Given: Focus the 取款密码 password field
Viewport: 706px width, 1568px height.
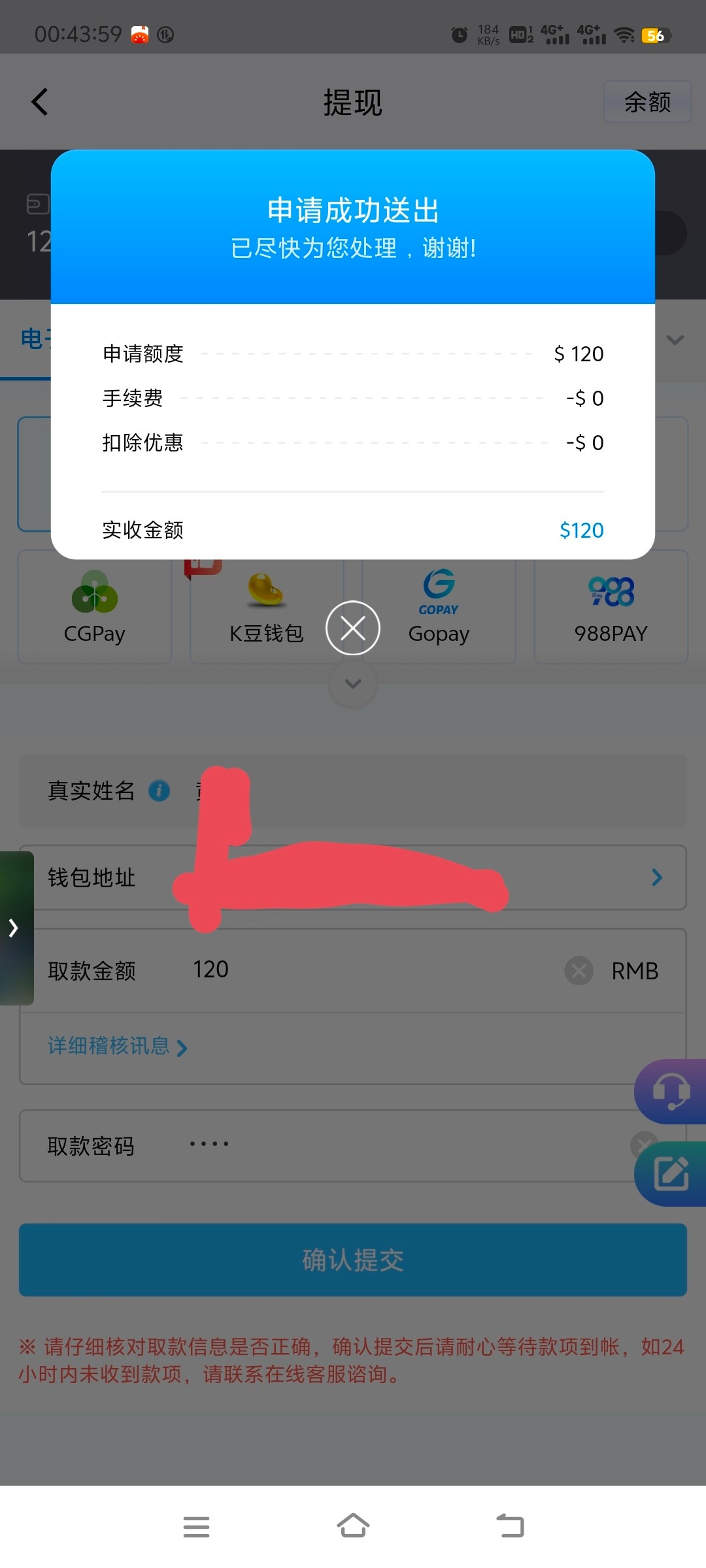Looking at the screenshot, I should 392,1145.
